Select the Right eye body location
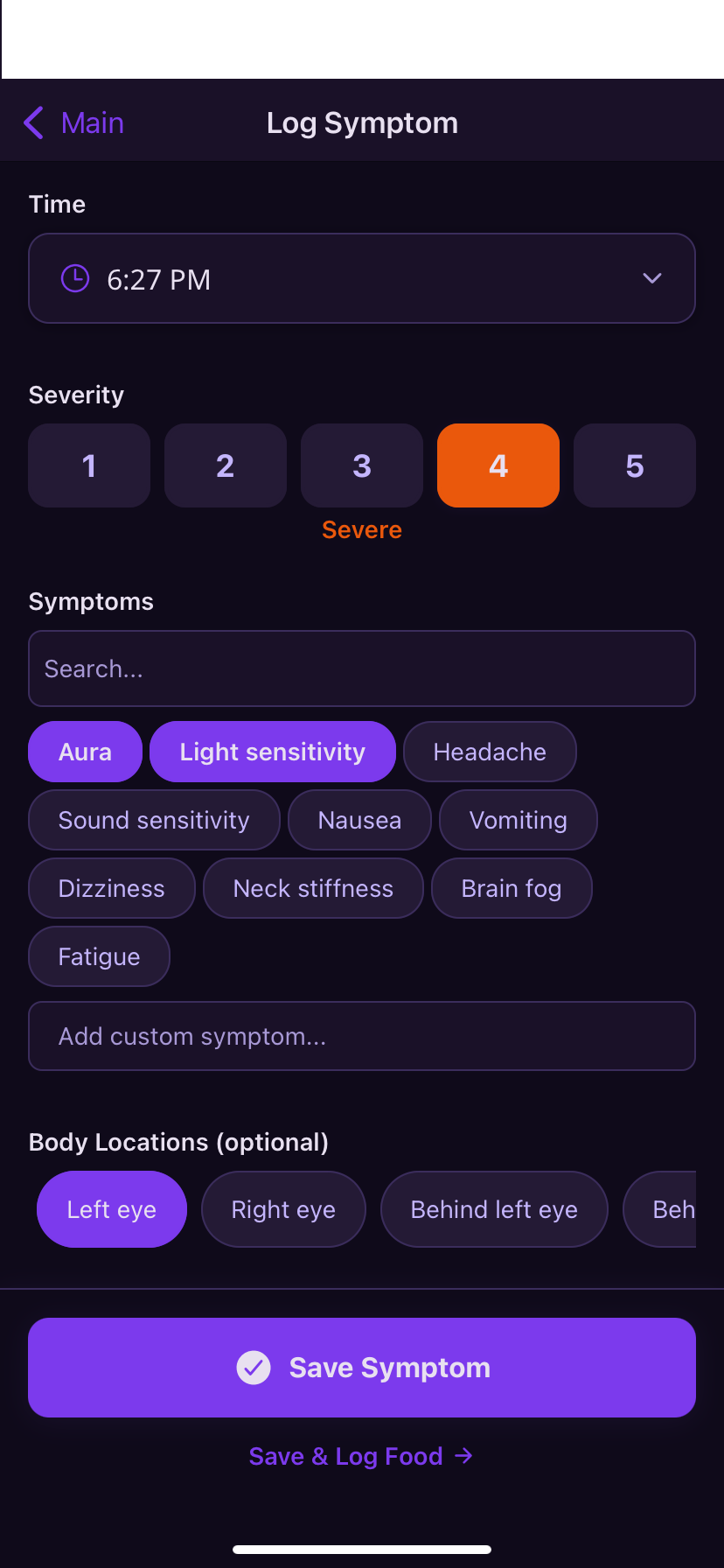Viewport: 724px width, 1568px height. (283, 1208)
